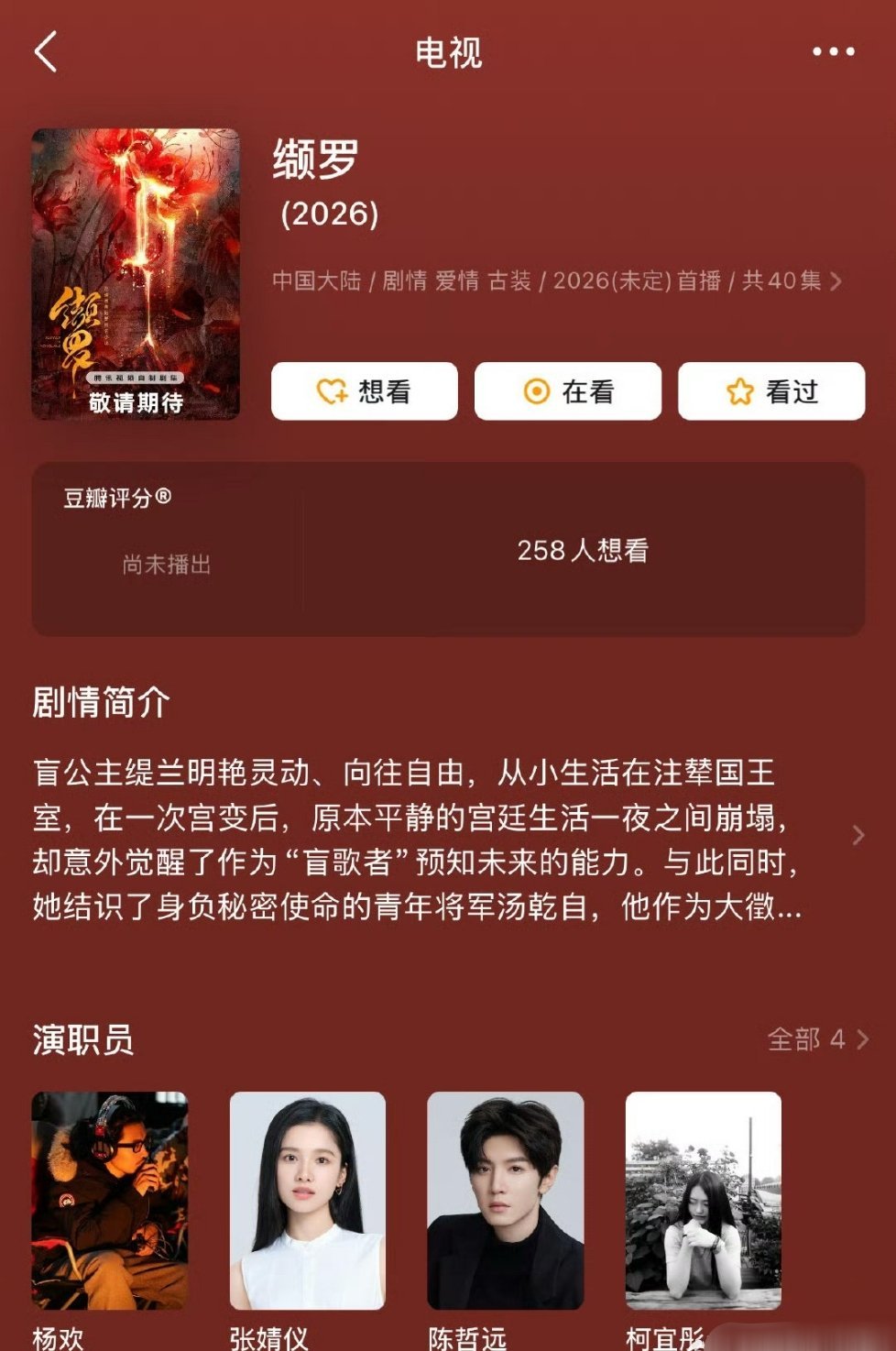Click the star icon on 看过
The height and width of the screenshot is (1351, 896).
pos(739,390)
